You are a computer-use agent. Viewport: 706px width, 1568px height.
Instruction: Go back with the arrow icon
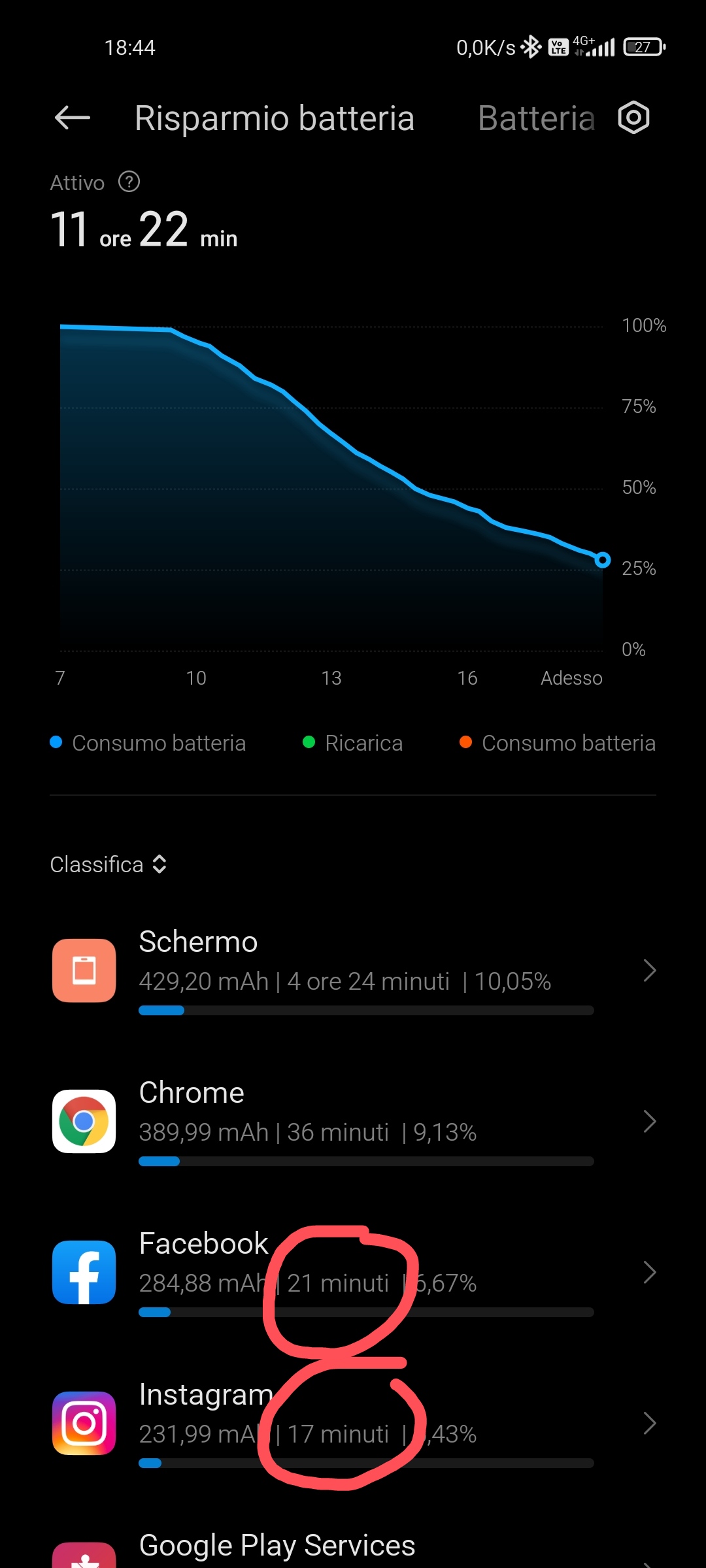72,118
